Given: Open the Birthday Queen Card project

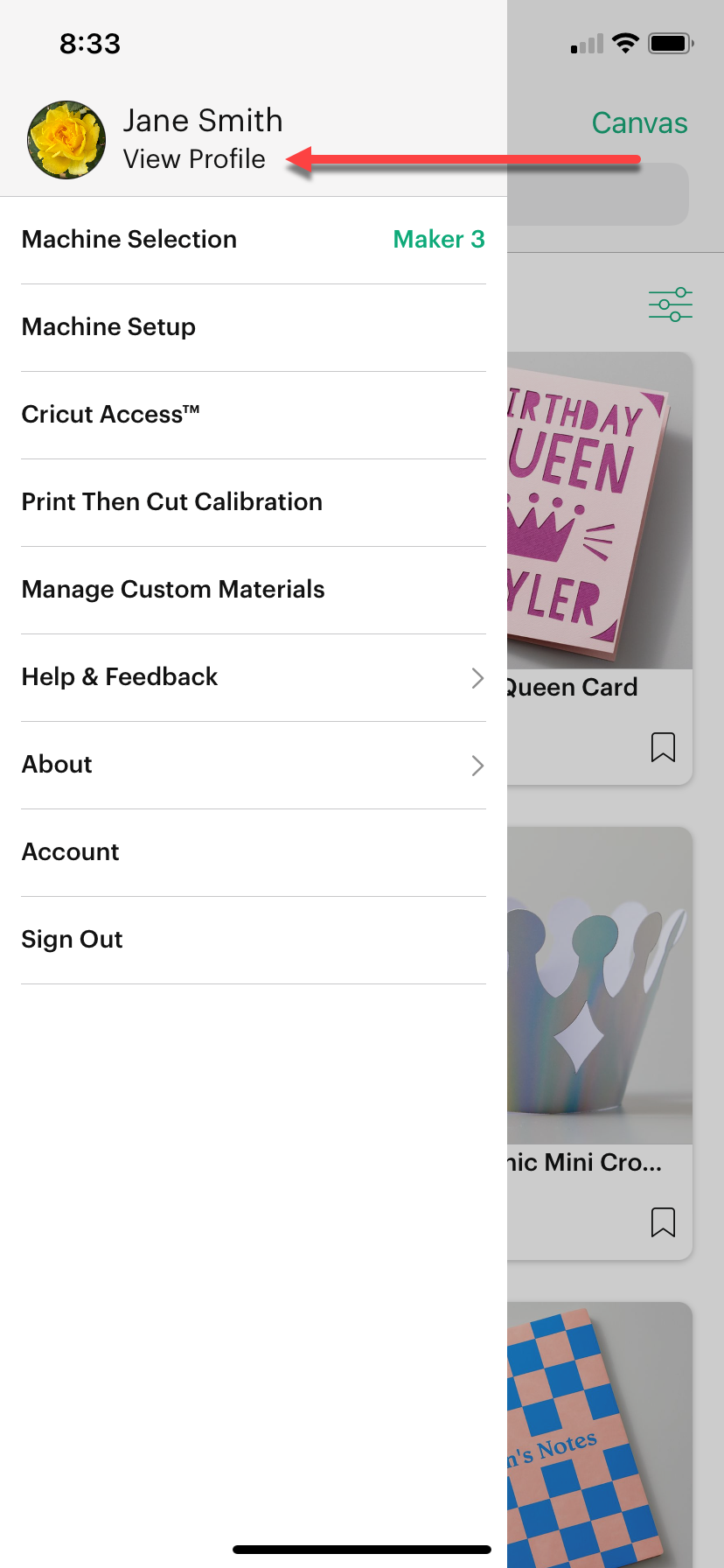Looking at the screenshot, I should [x=600, y=511].
